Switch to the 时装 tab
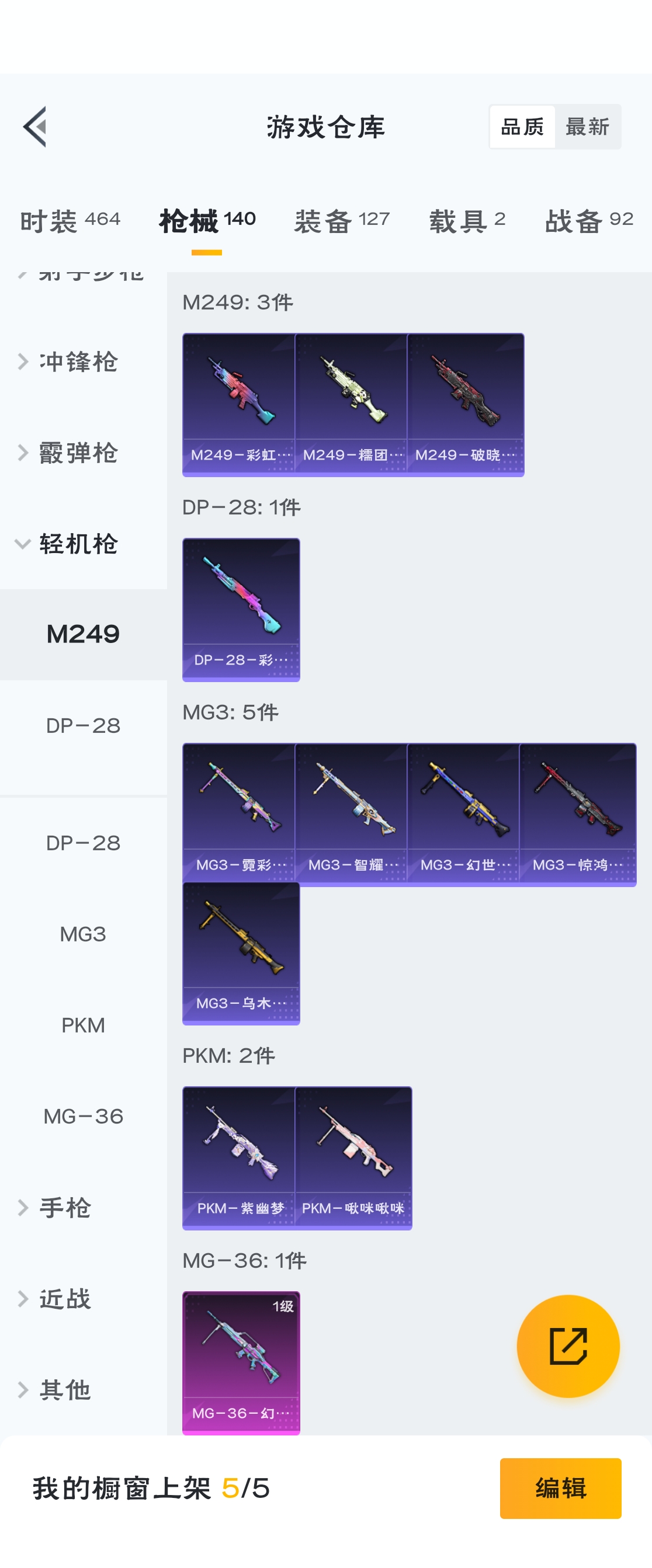 [x=70, y=220]
